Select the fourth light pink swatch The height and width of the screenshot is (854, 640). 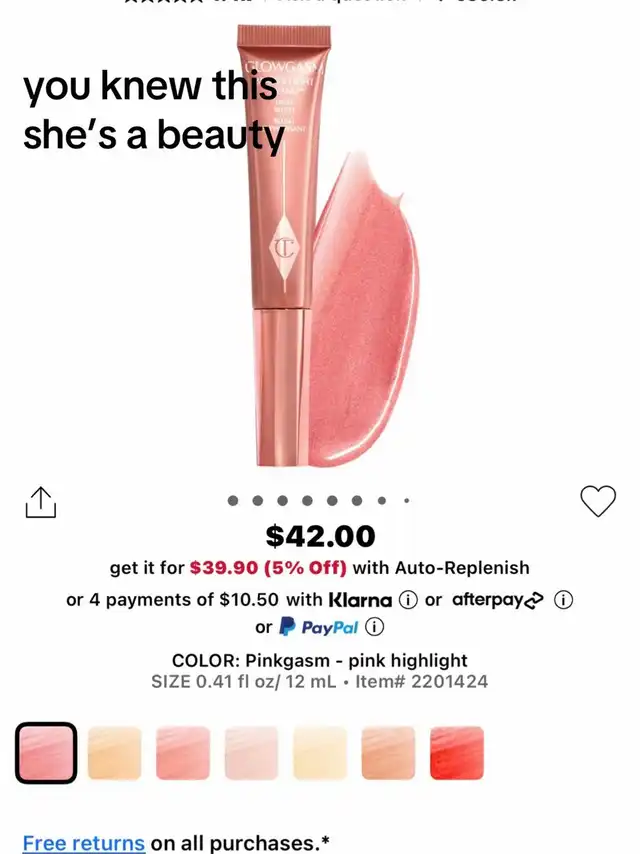click(251, 753)
